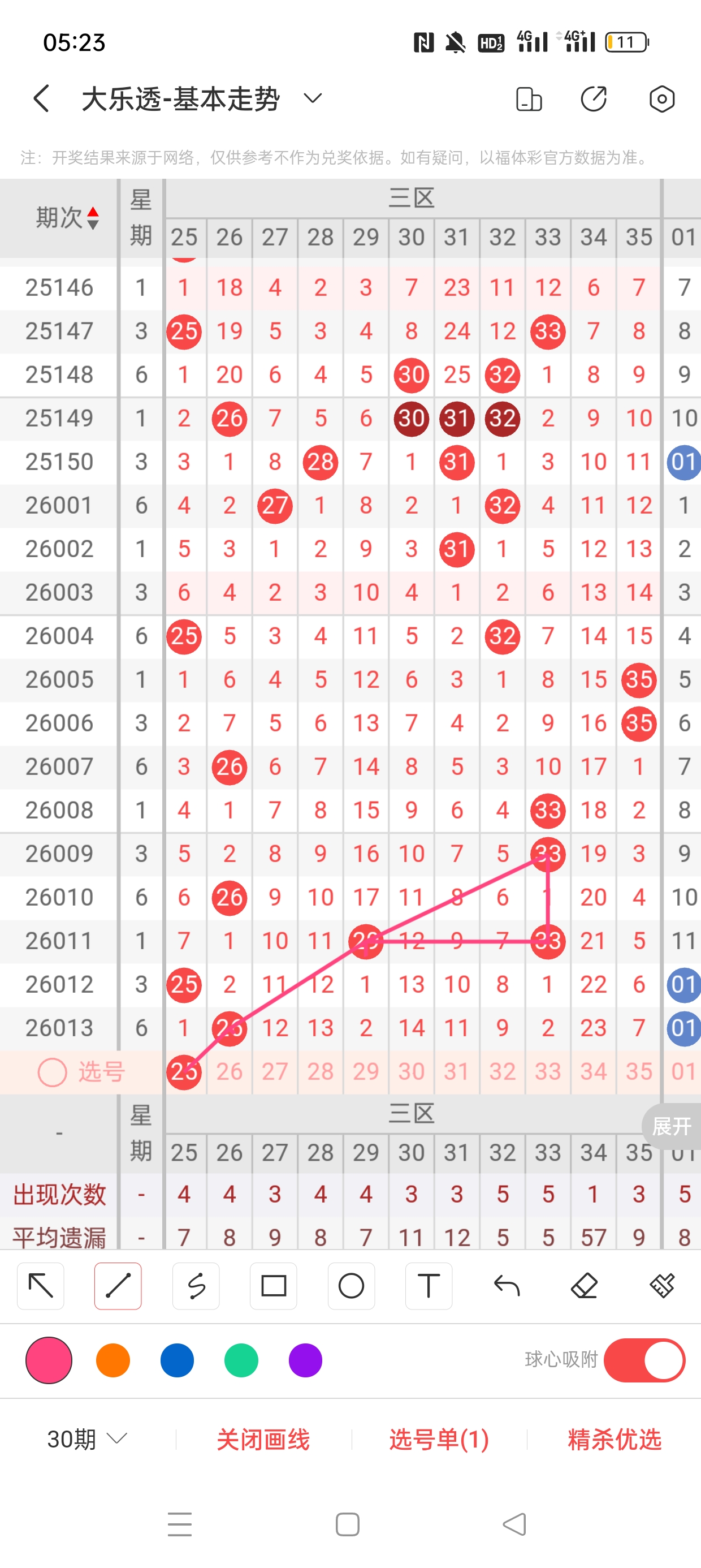Image resolution: width=701 pixels, height=1568 pixels.
Task: Undo the last drawing
Action: point(507,1286)
